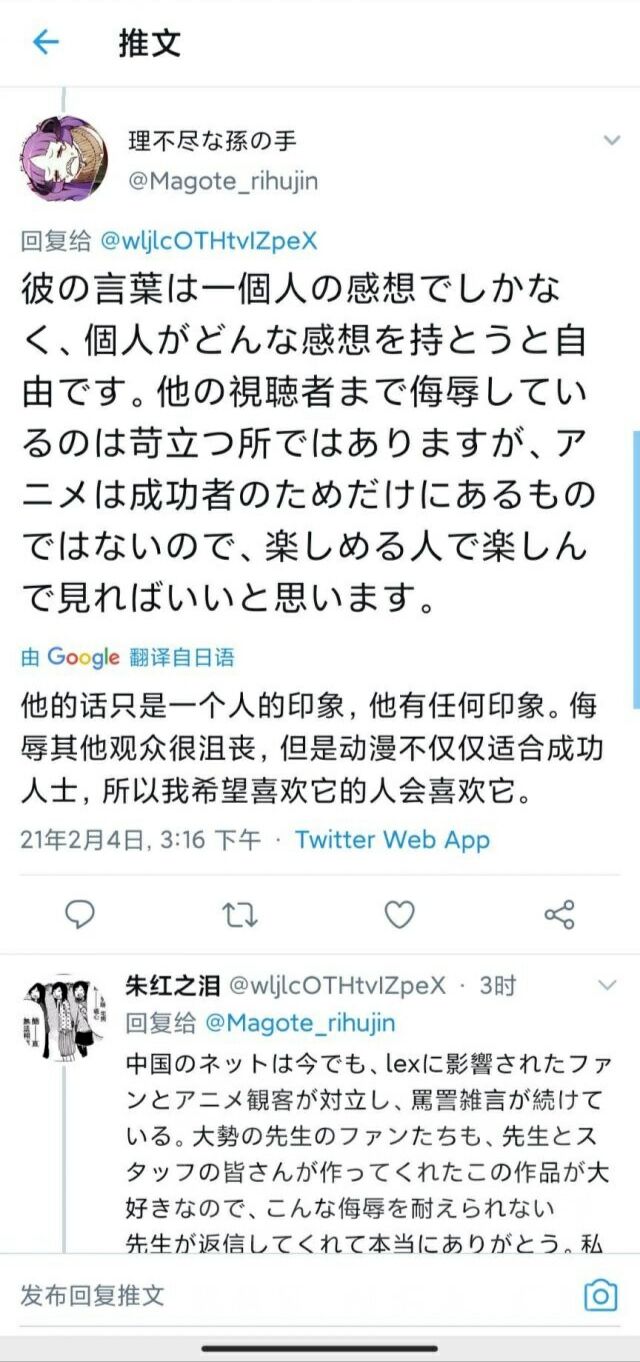This screenshot has height=1362, width=640.
Task: Open the @wljlcOTHtvIZpeX mention in the main tweet
Action: click(x=206, y=240)
